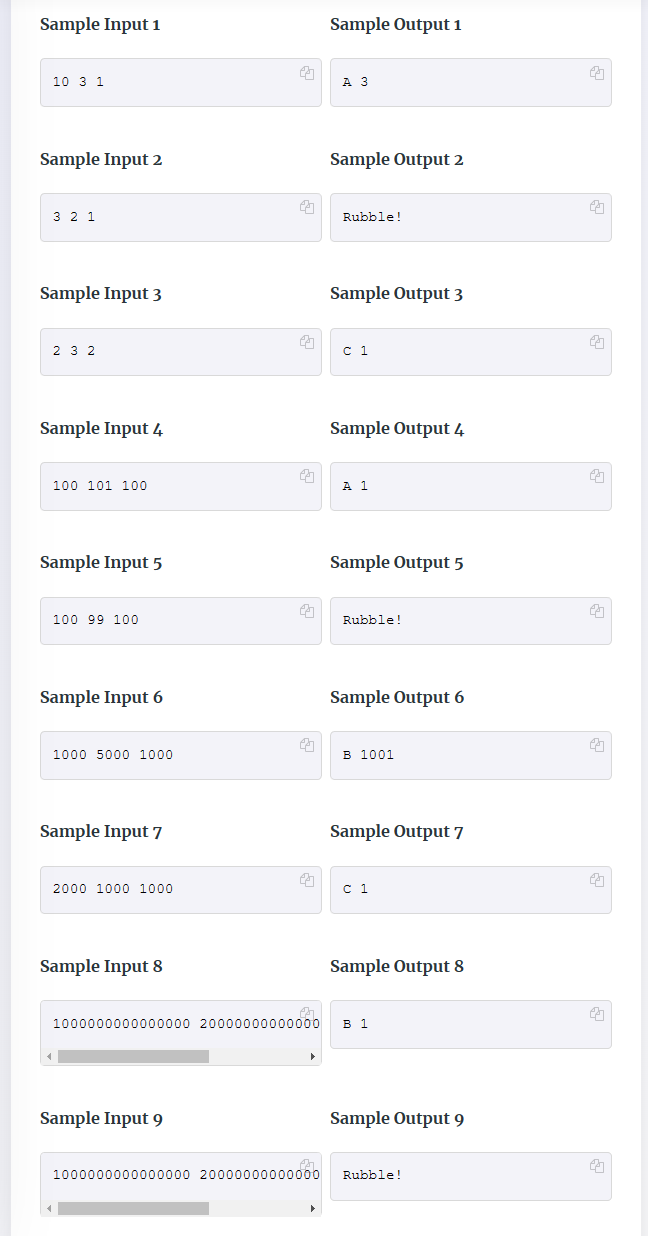Copy Sample Output 5 text
648x1236 pixels.
[x=597, y=611]
